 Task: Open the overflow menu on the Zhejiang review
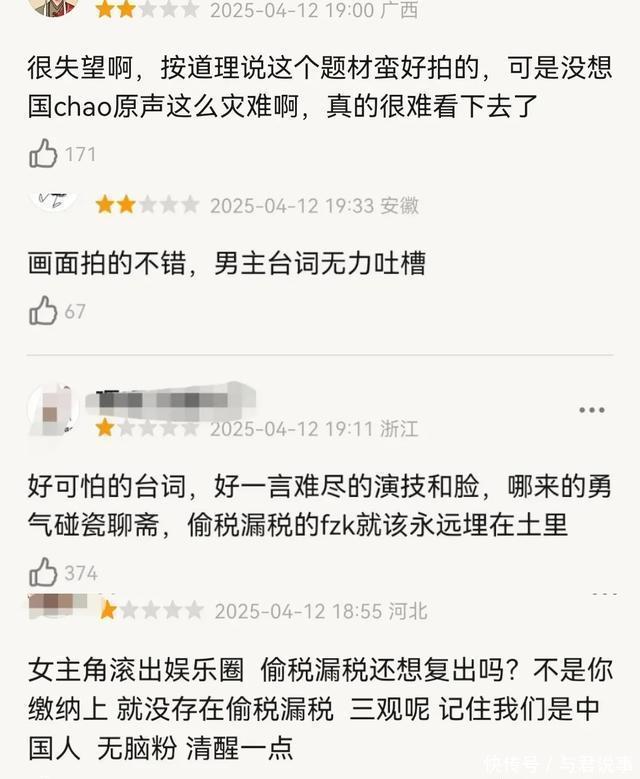592,410
